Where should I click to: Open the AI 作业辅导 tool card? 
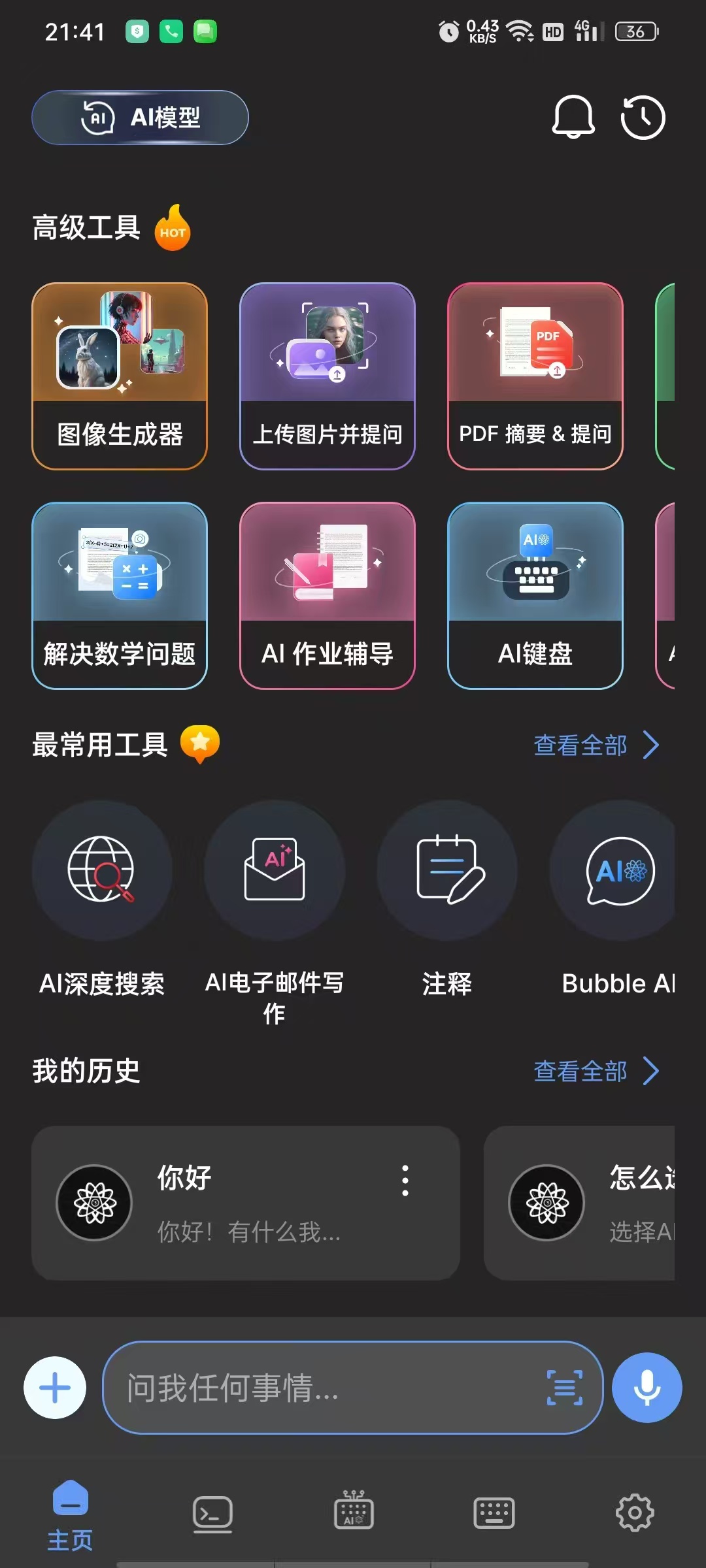(x=328, y=596)
